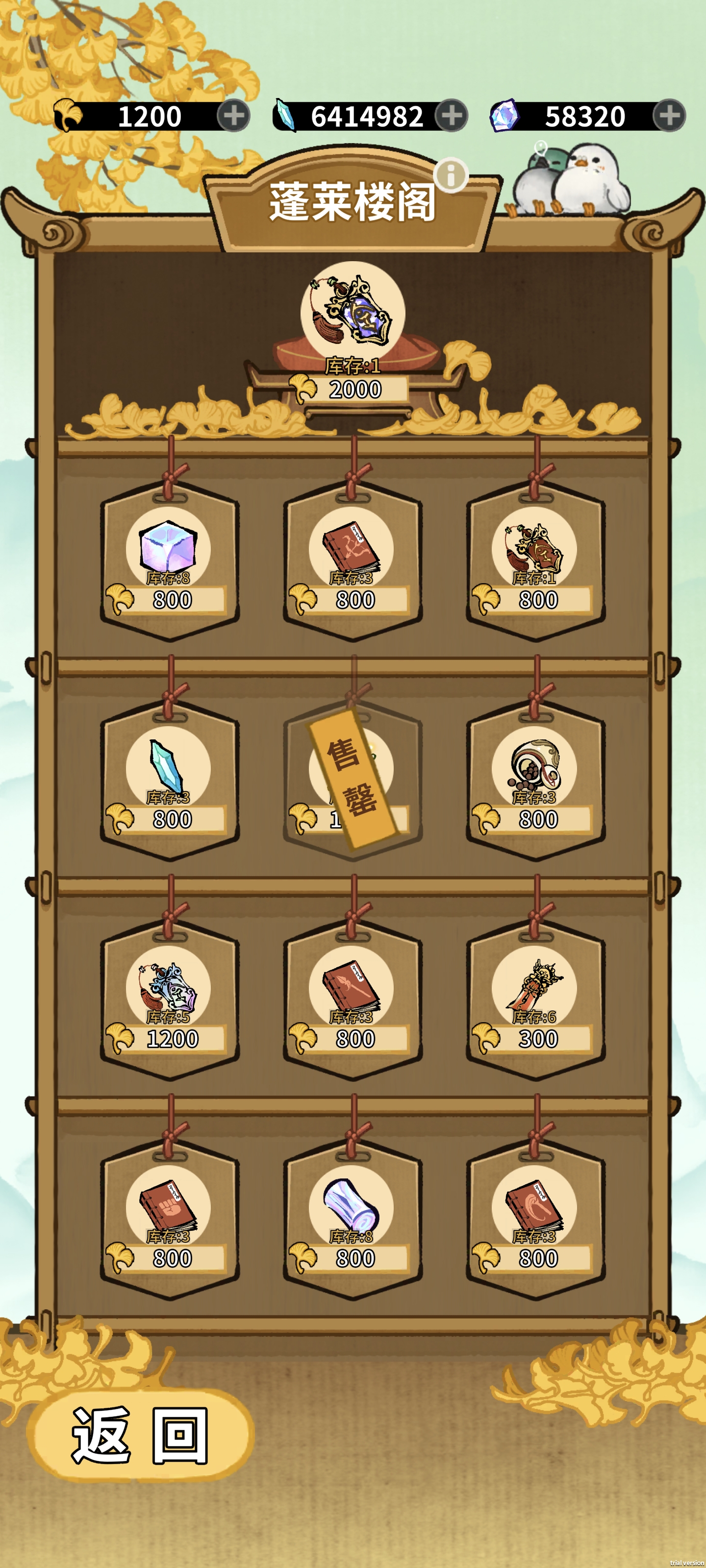Open the shop info icon
This screenshot has width=706, height=1568.
point(451,175)
